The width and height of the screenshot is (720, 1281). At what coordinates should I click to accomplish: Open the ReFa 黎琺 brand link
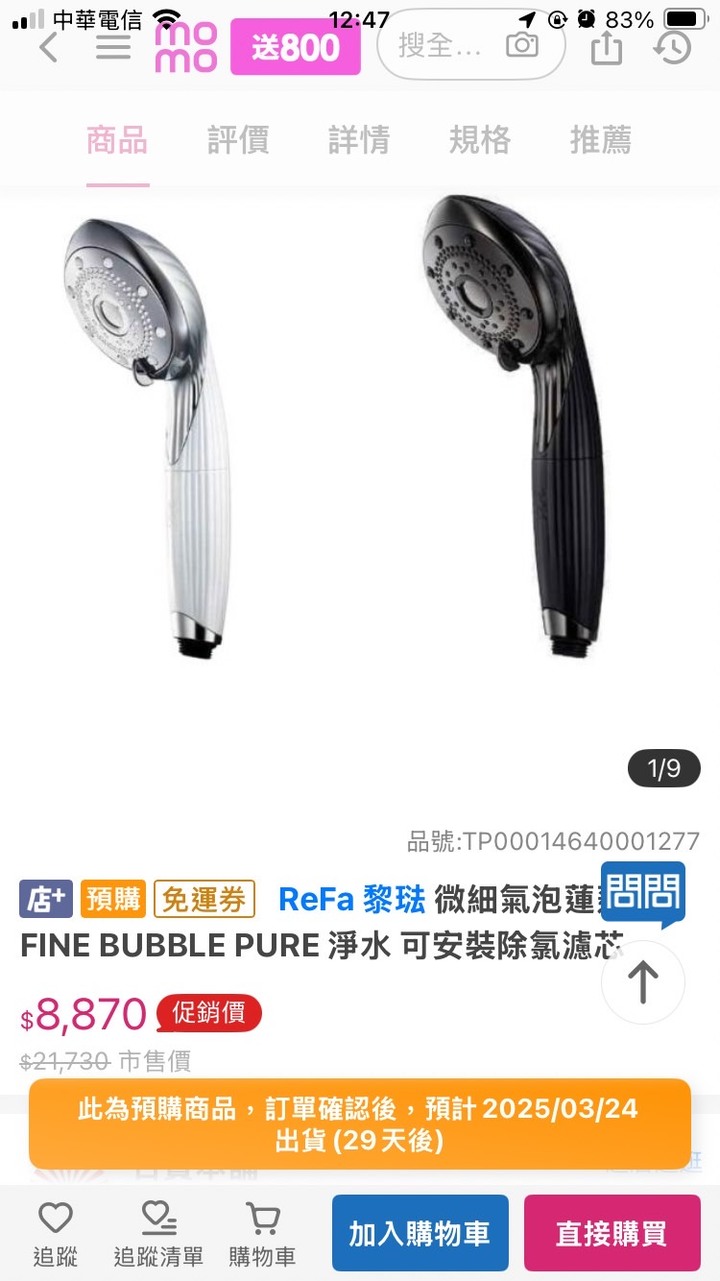pos(351,899)
